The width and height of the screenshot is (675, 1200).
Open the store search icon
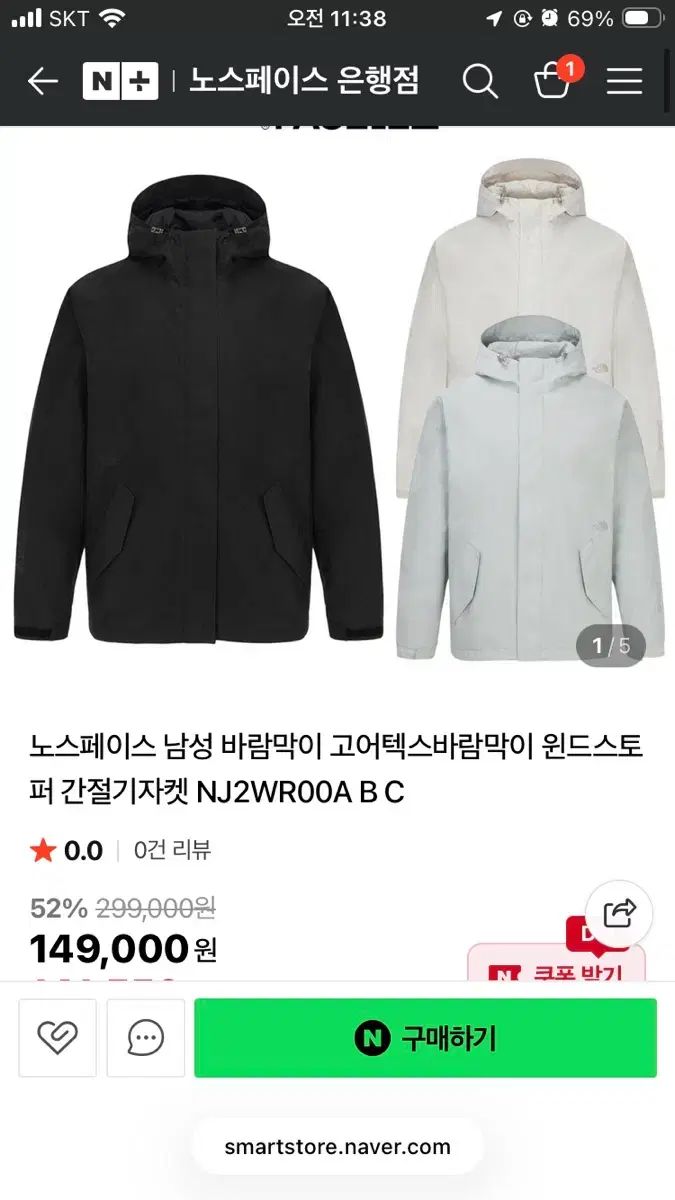click(x=480, y=81)
